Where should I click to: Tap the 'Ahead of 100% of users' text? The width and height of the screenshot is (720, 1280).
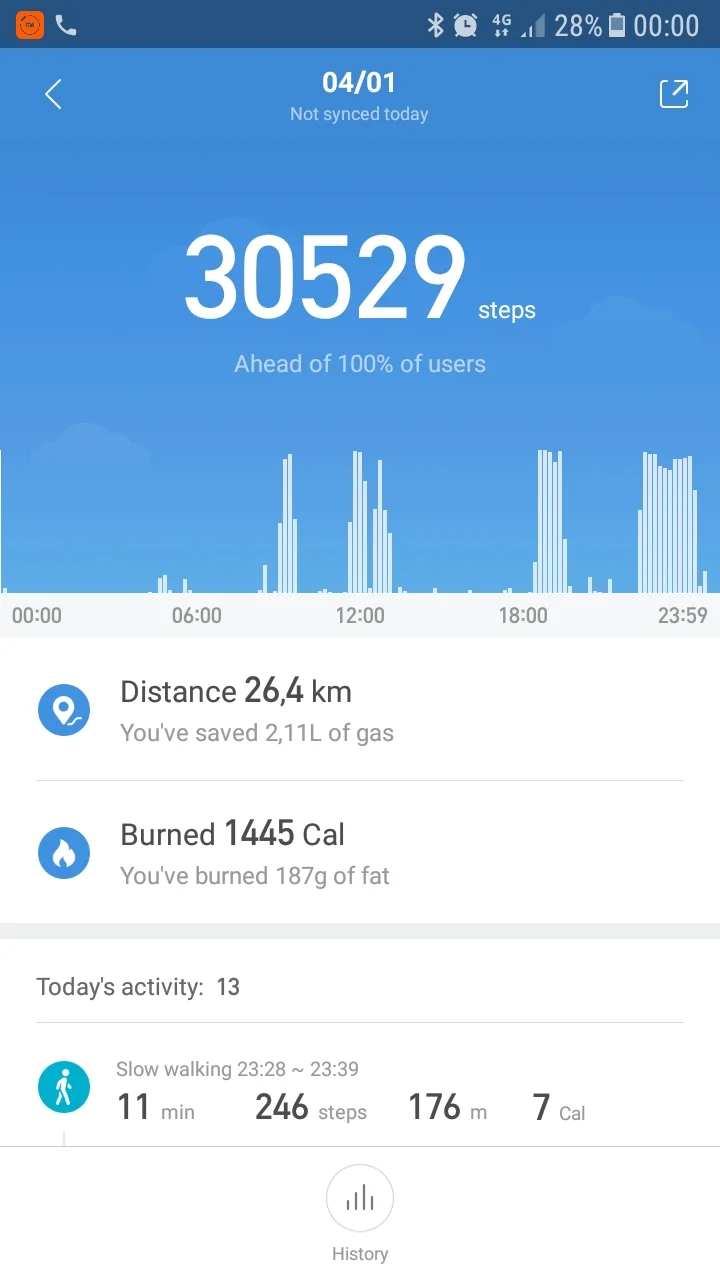point(359,363)
